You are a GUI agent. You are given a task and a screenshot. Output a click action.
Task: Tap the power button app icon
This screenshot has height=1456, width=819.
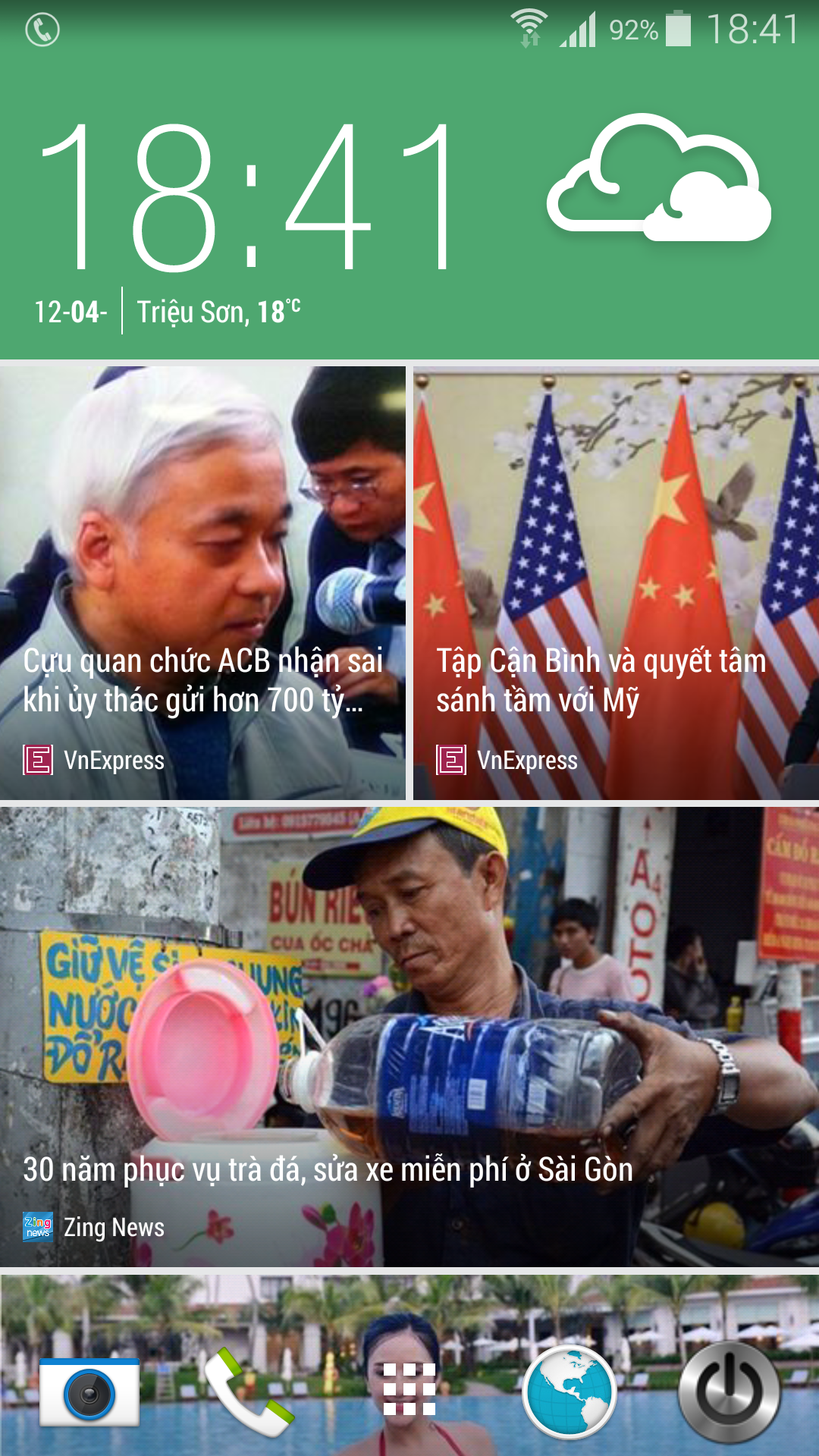tap(730, 1392)
